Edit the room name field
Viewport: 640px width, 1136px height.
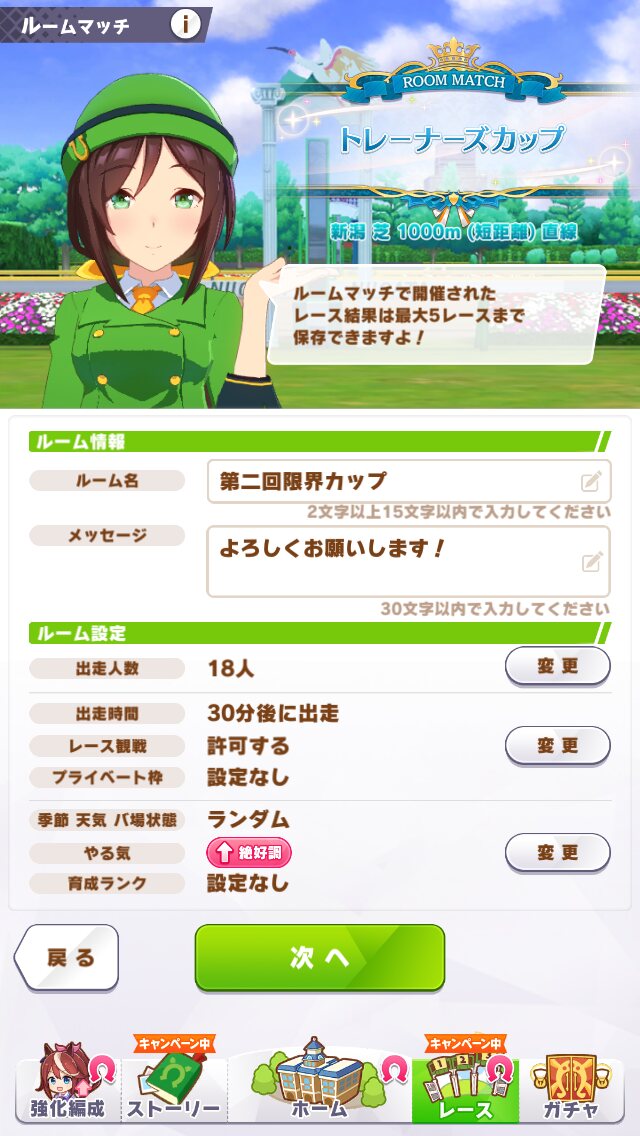[x=409, y=481]
